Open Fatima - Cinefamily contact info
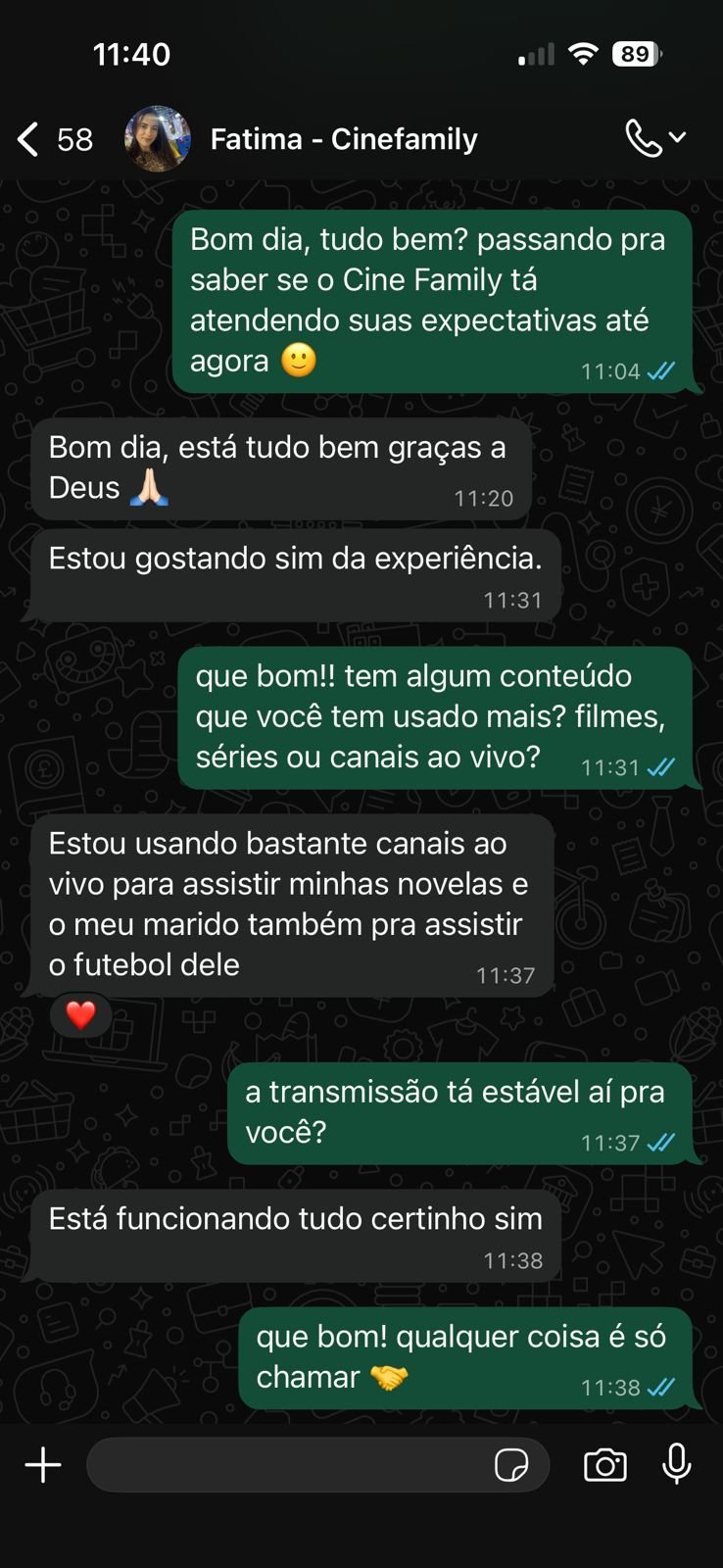This screenshot has width=723, height=1568. click(x=343, y=139)
